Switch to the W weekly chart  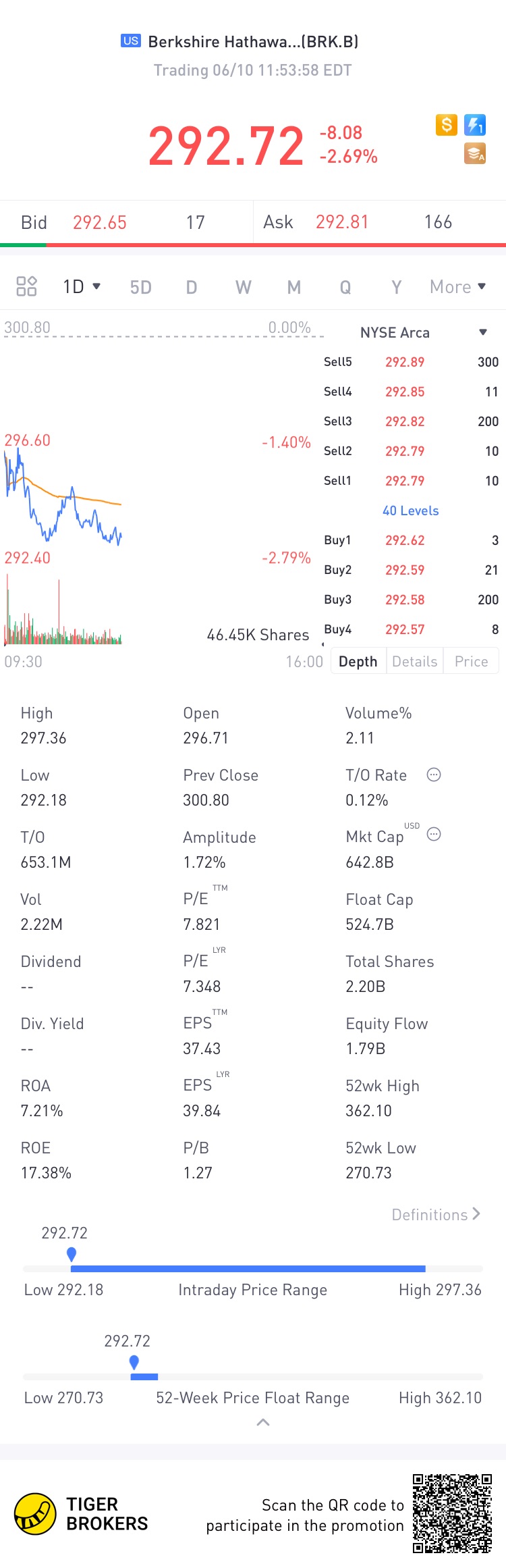(x=243, y=287)
